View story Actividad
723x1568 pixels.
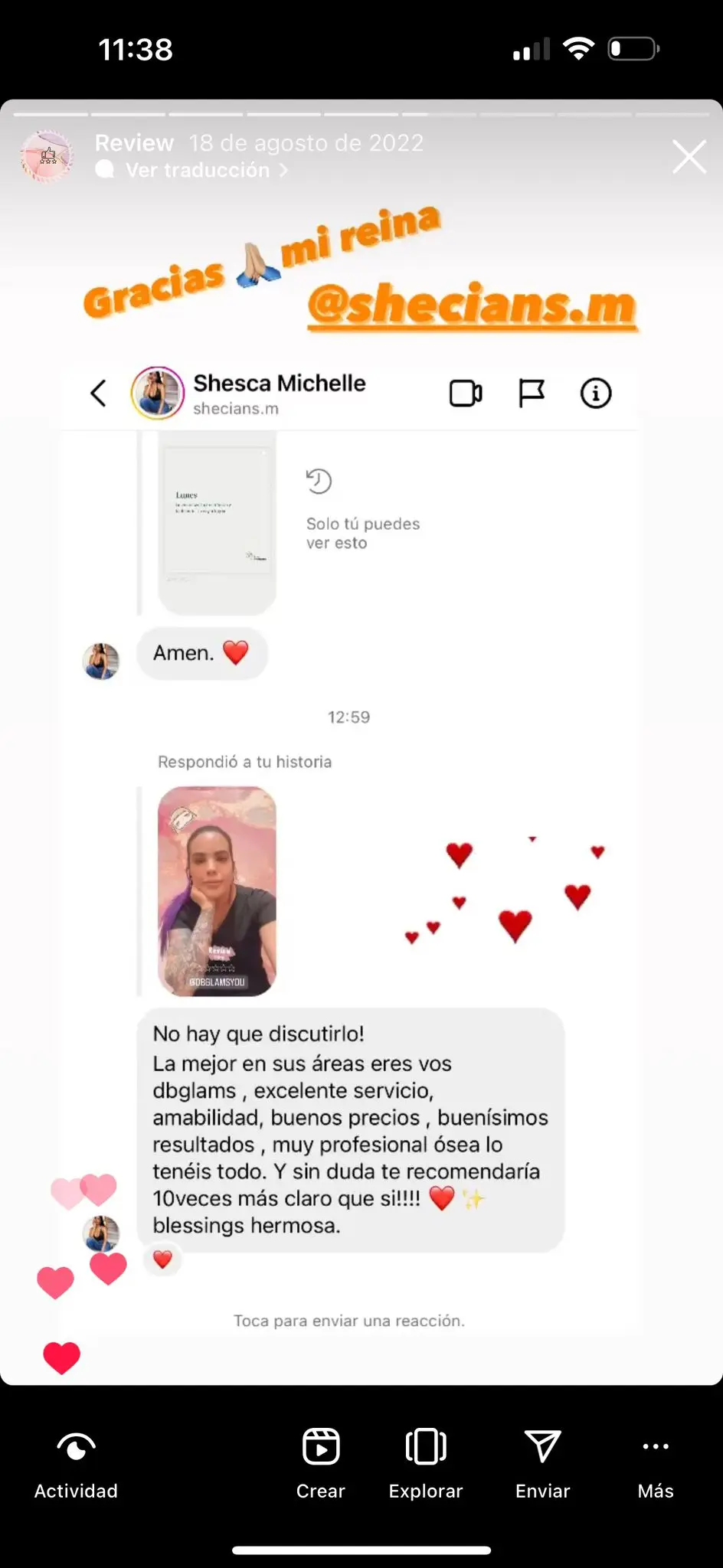tap(76, 1463)
